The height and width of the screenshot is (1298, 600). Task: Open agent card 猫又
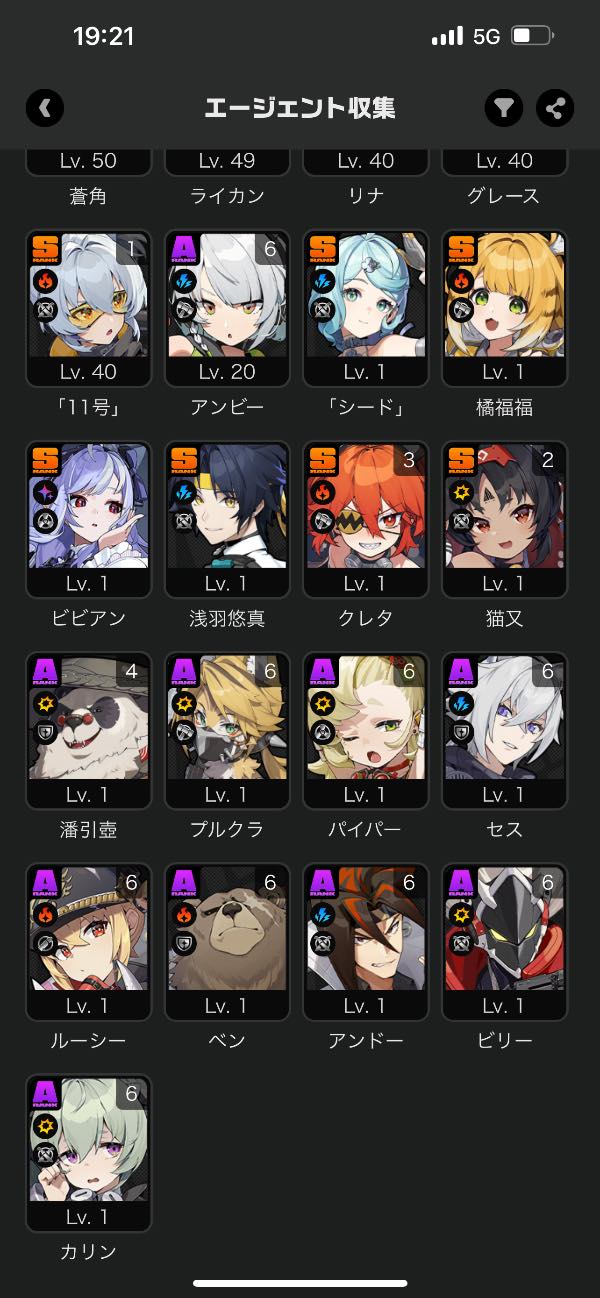pyautogui.click(x=505, y=519)
